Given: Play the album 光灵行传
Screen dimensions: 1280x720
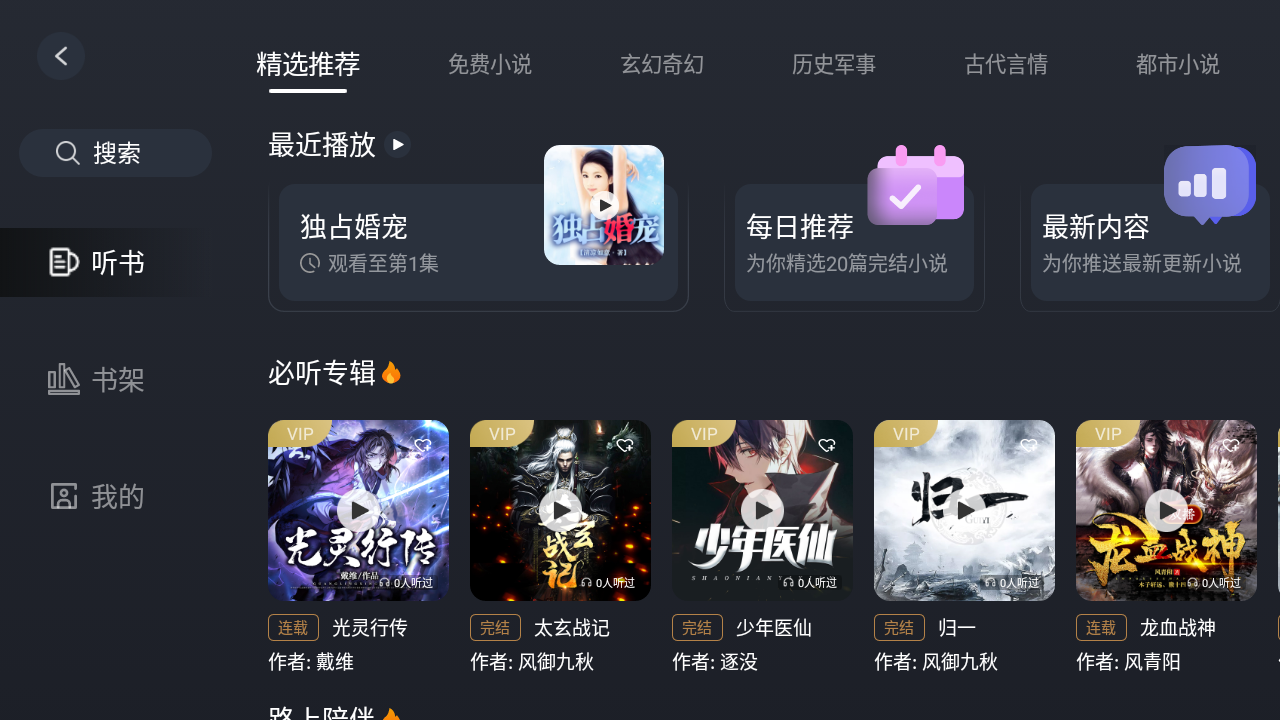Looking at the screenshot, I should [x=358, y=510].
